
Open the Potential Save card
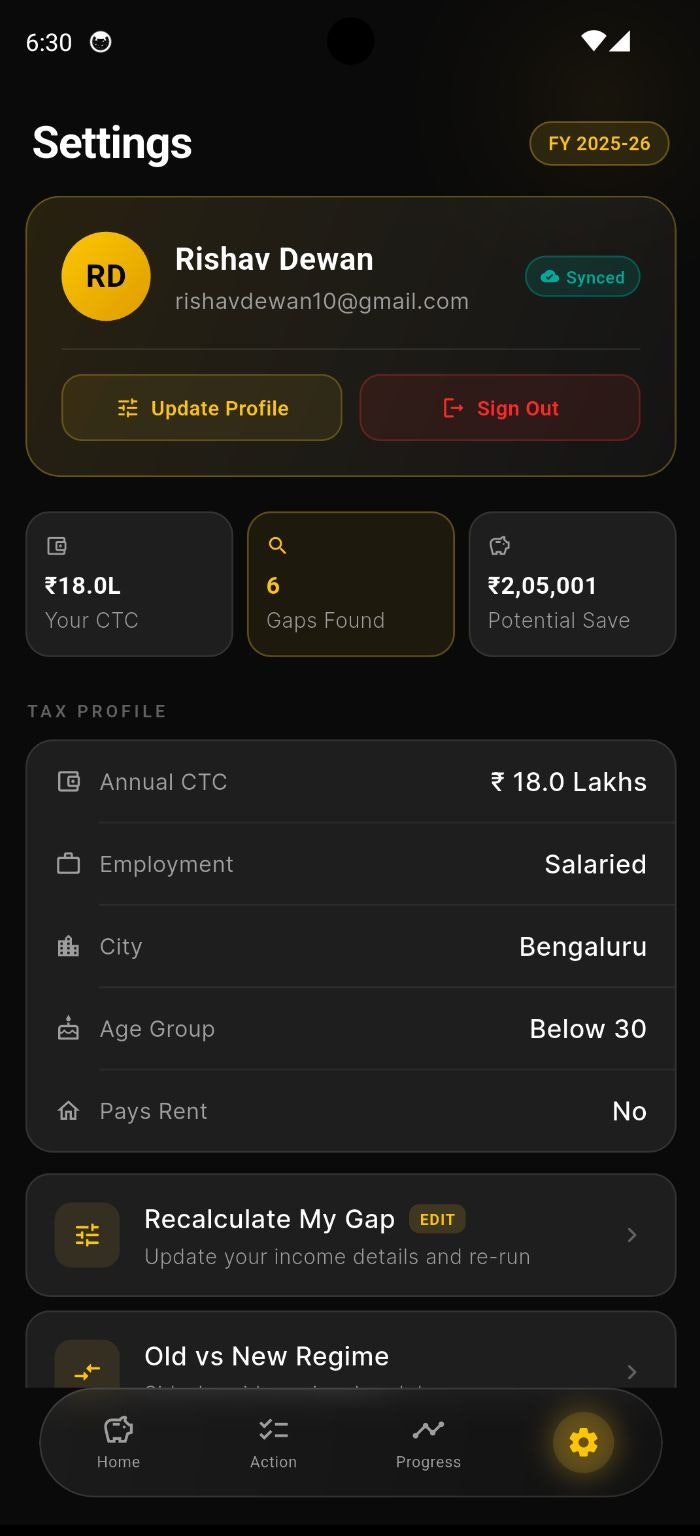[572, 584]
